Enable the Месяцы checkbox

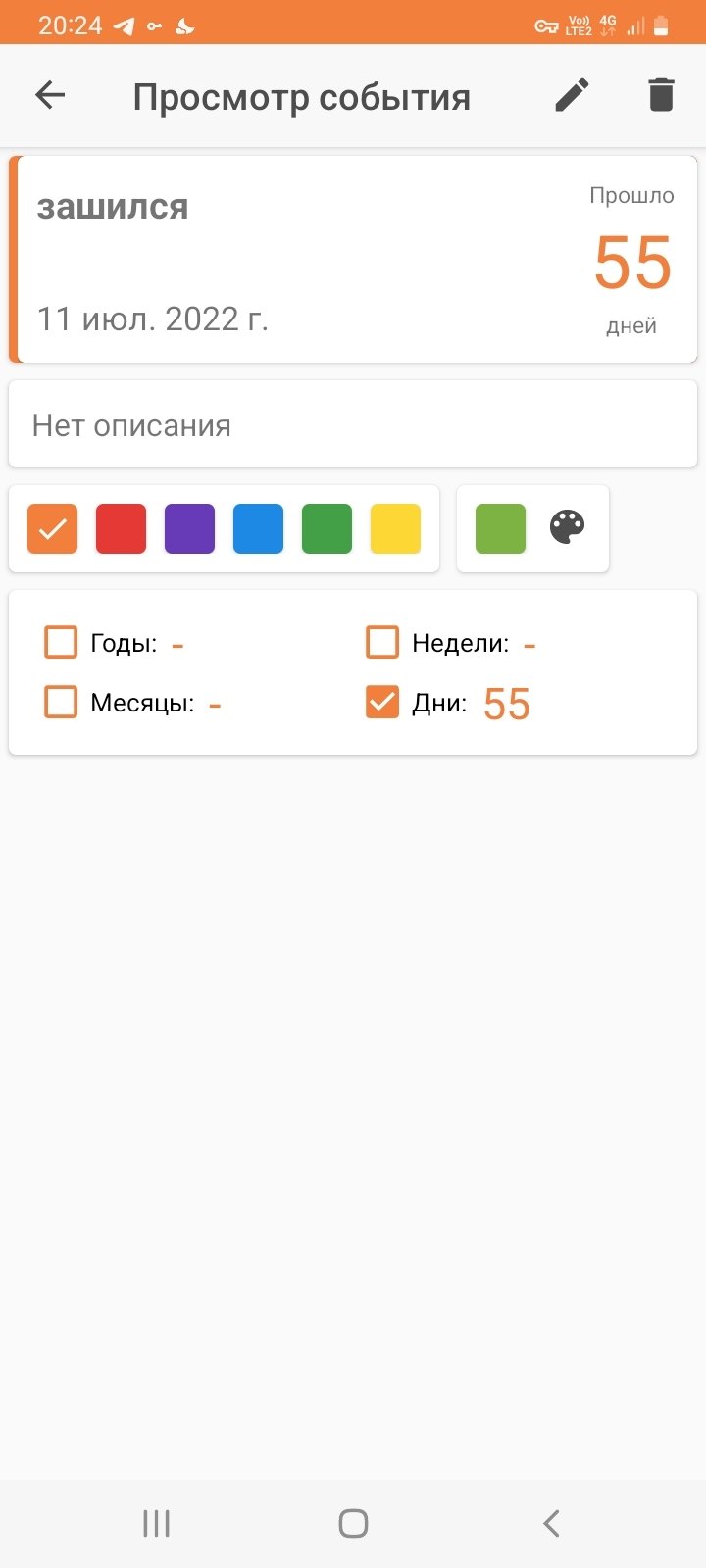pyautogui.click(x=61, y=703)
